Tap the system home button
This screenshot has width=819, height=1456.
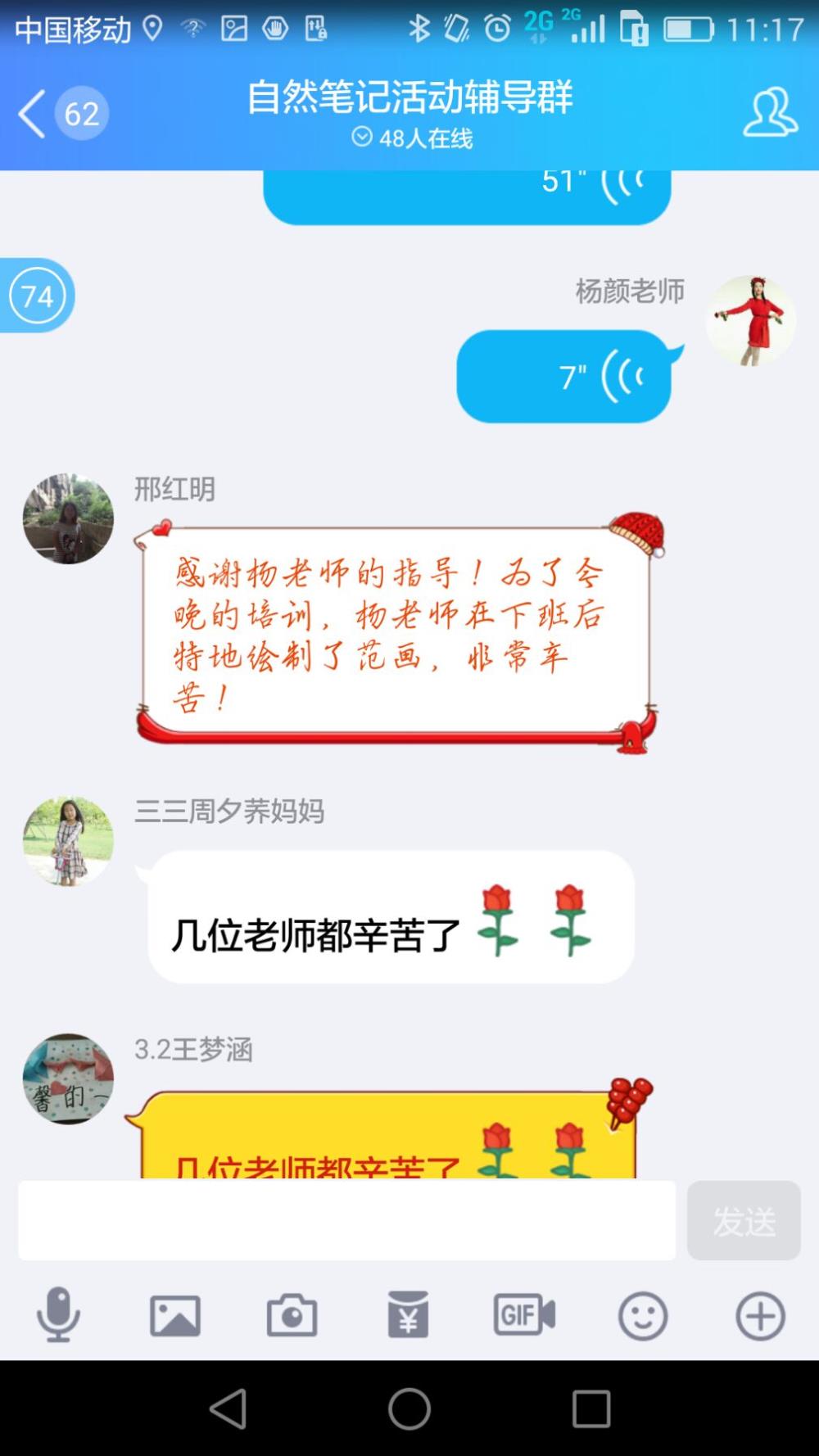point(409,1409)
